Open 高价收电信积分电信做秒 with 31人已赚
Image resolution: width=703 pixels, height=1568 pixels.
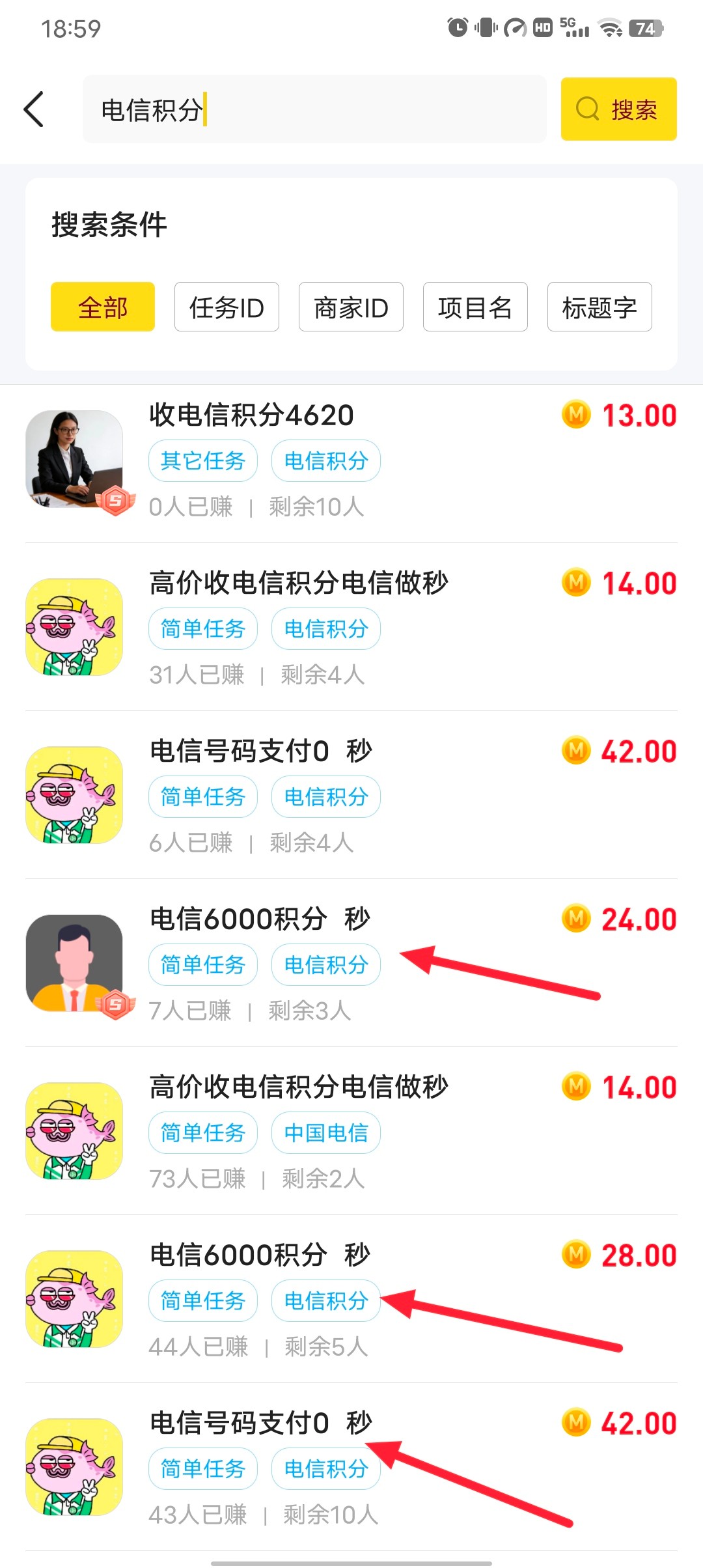tap(351, 628)
